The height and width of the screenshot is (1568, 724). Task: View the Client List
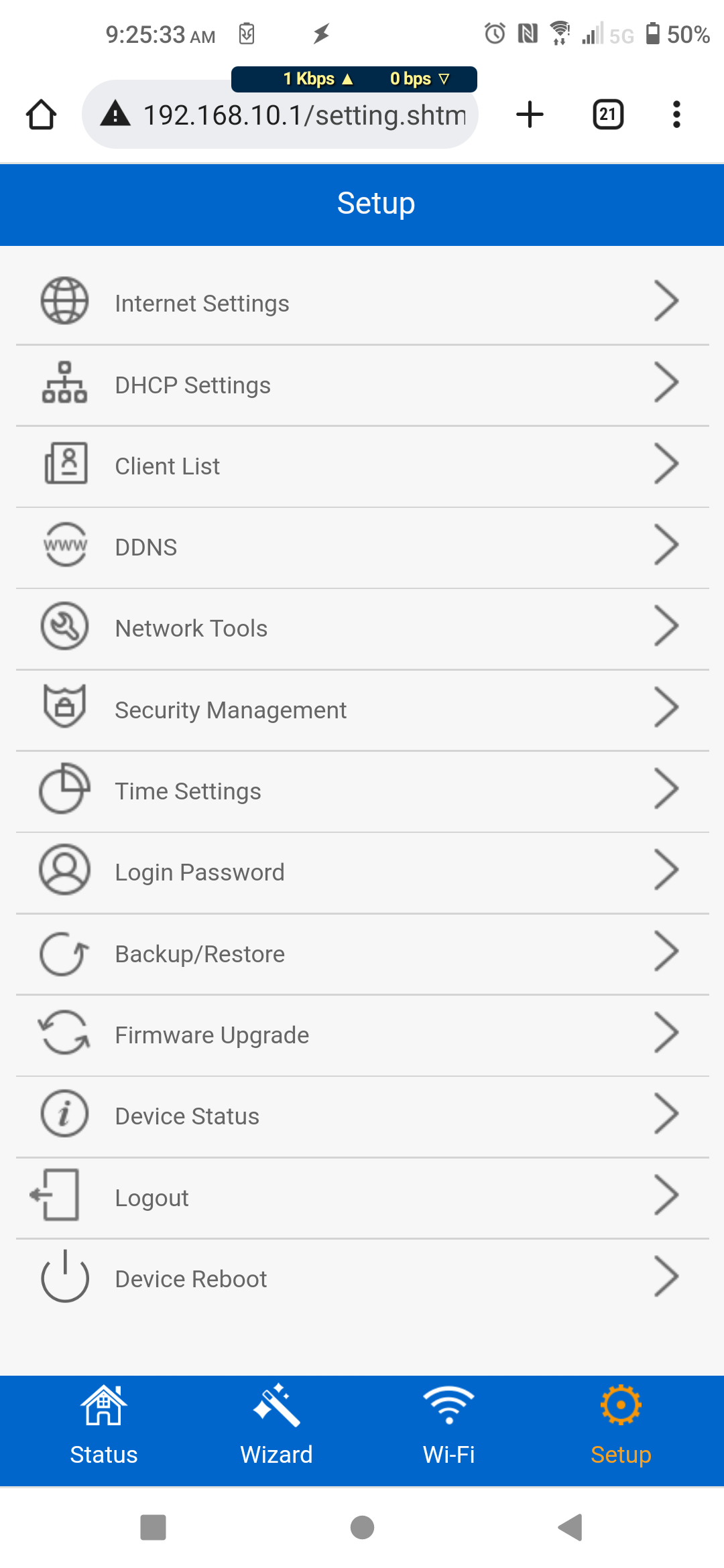[x=362, y=466]
